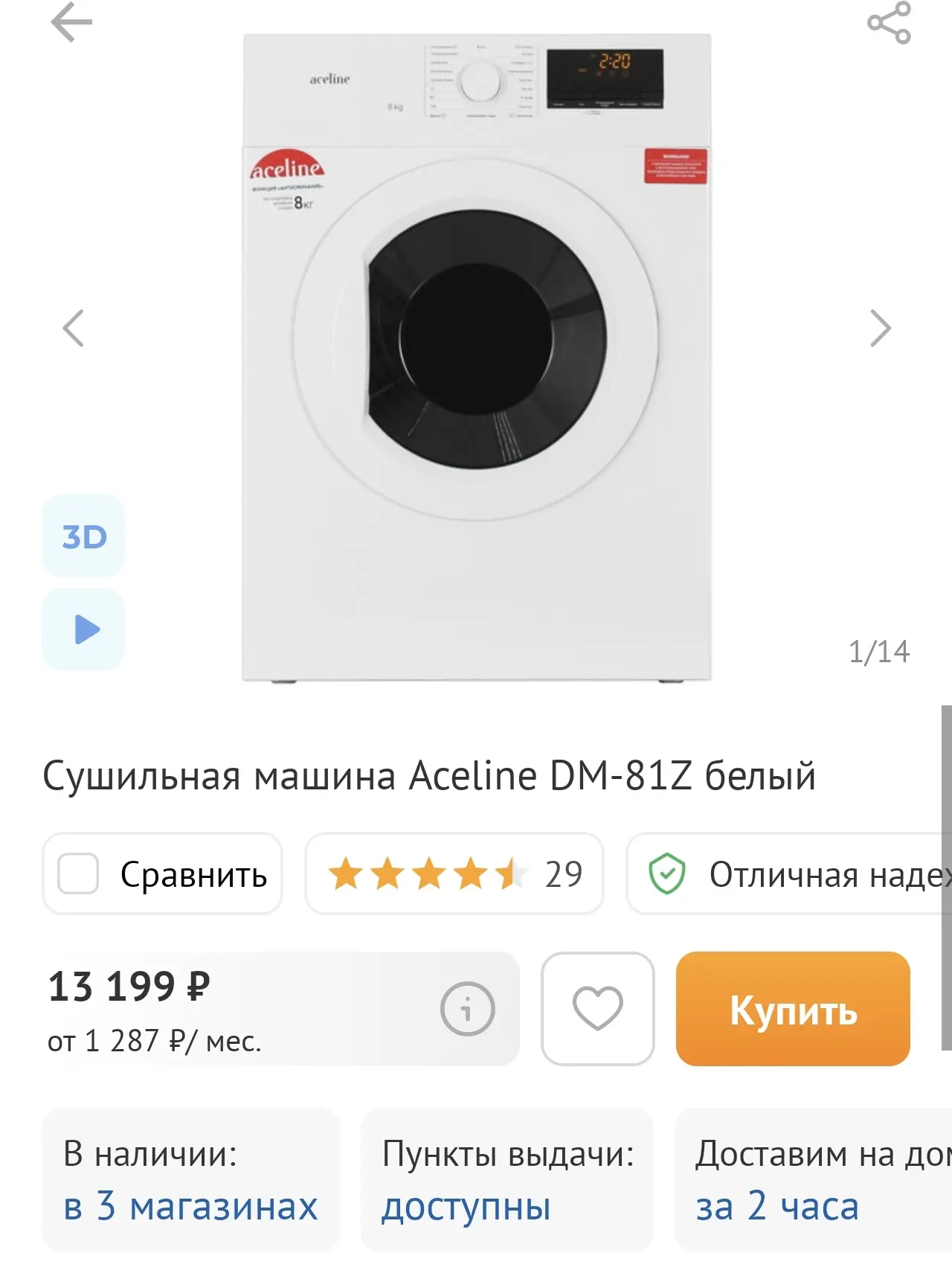Play the product video
952x1276 pixels.
[83, 629]
